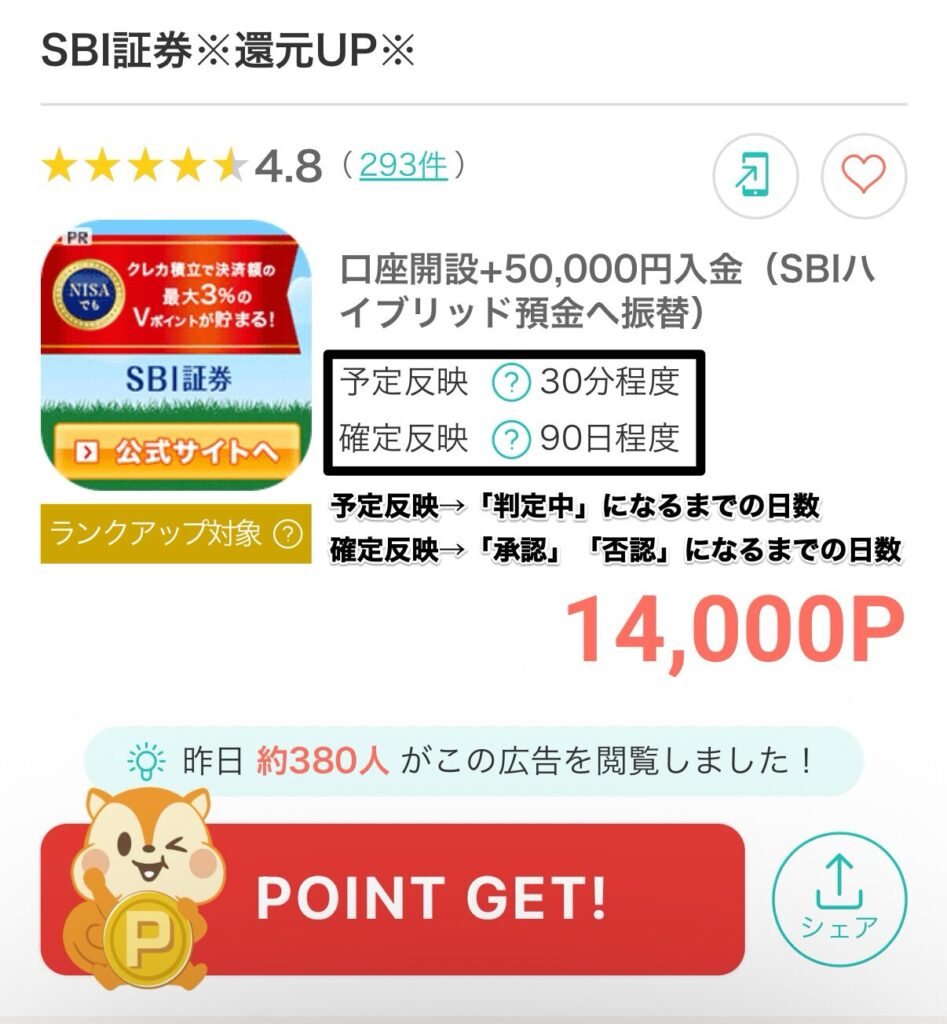Tap the help icon beside 確定反映
This screenshot has width=947, height=1024.
[x=511, y=440]
